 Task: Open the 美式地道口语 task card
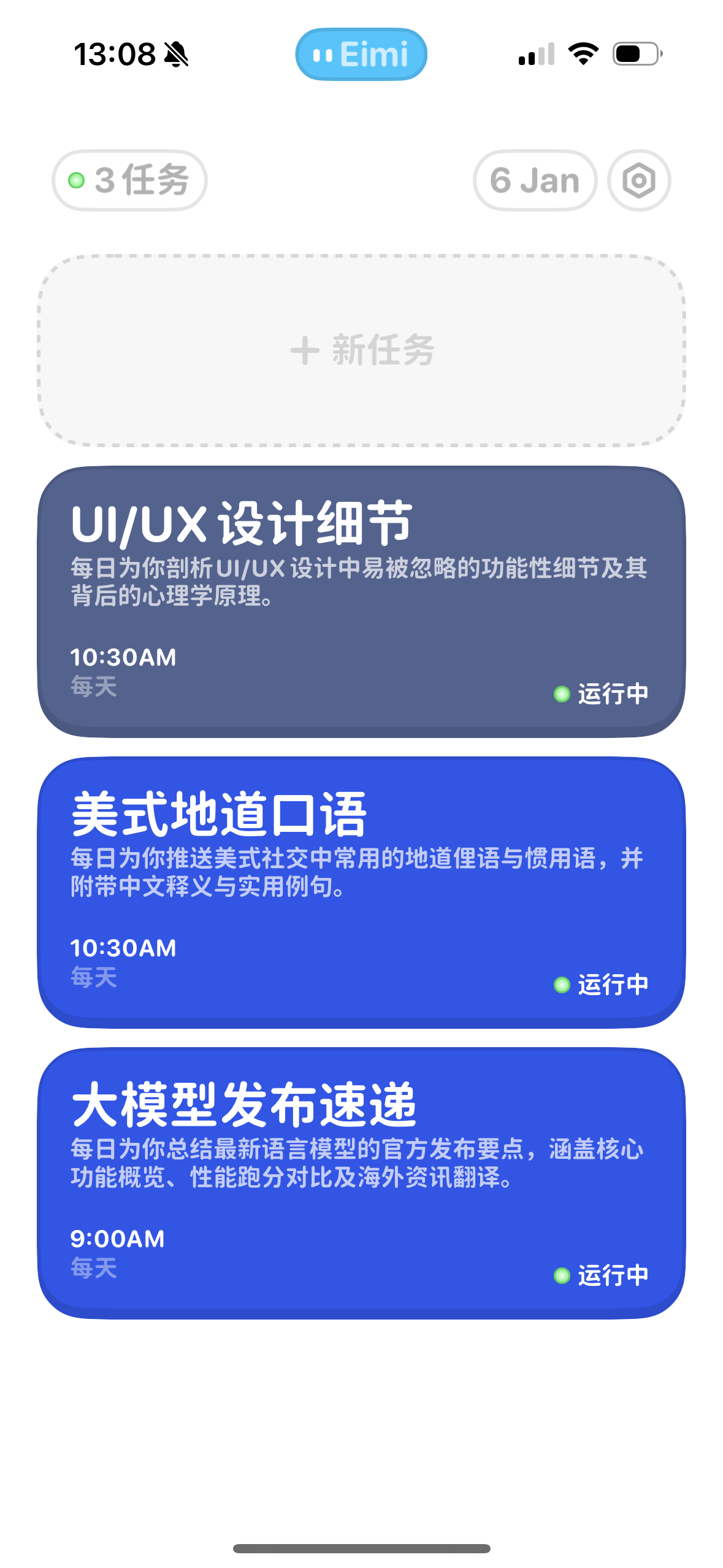tap(362, 892)
